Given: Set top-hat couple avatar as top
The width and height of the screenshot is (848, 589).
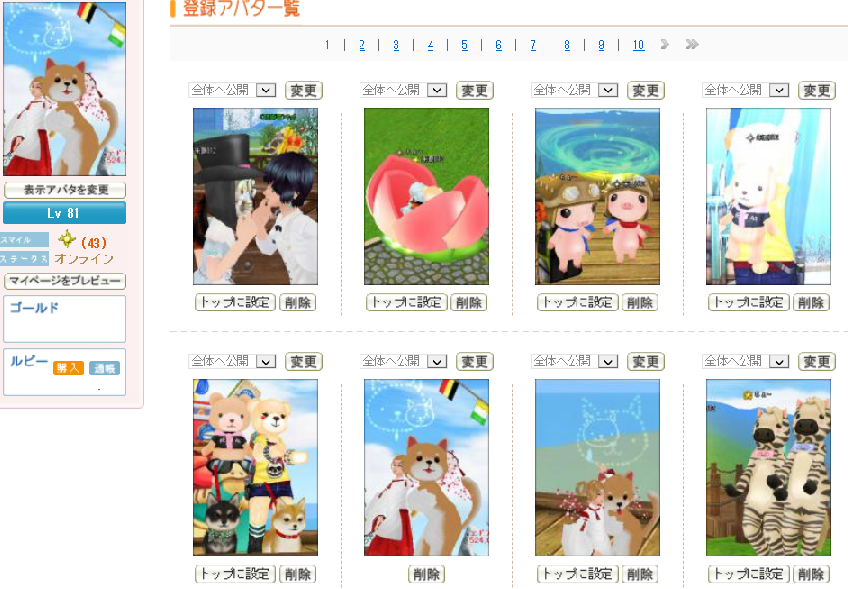Looking at the screenshot, I should (235, 302).
